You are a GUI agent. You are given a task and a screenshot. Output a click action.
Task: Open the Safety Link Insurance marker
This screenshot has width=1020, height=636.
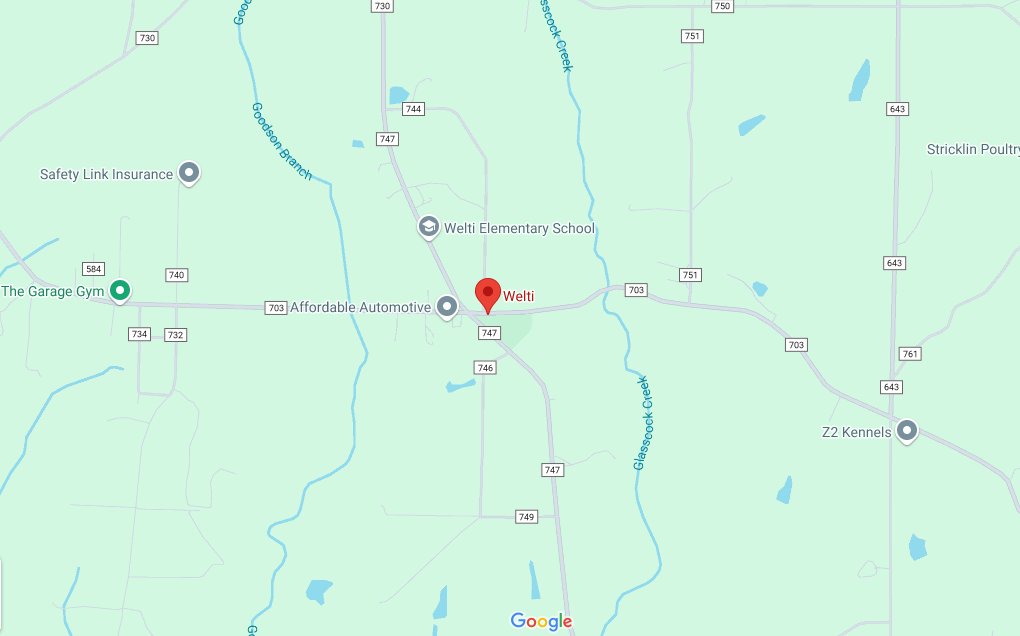(x=189, y=173)
